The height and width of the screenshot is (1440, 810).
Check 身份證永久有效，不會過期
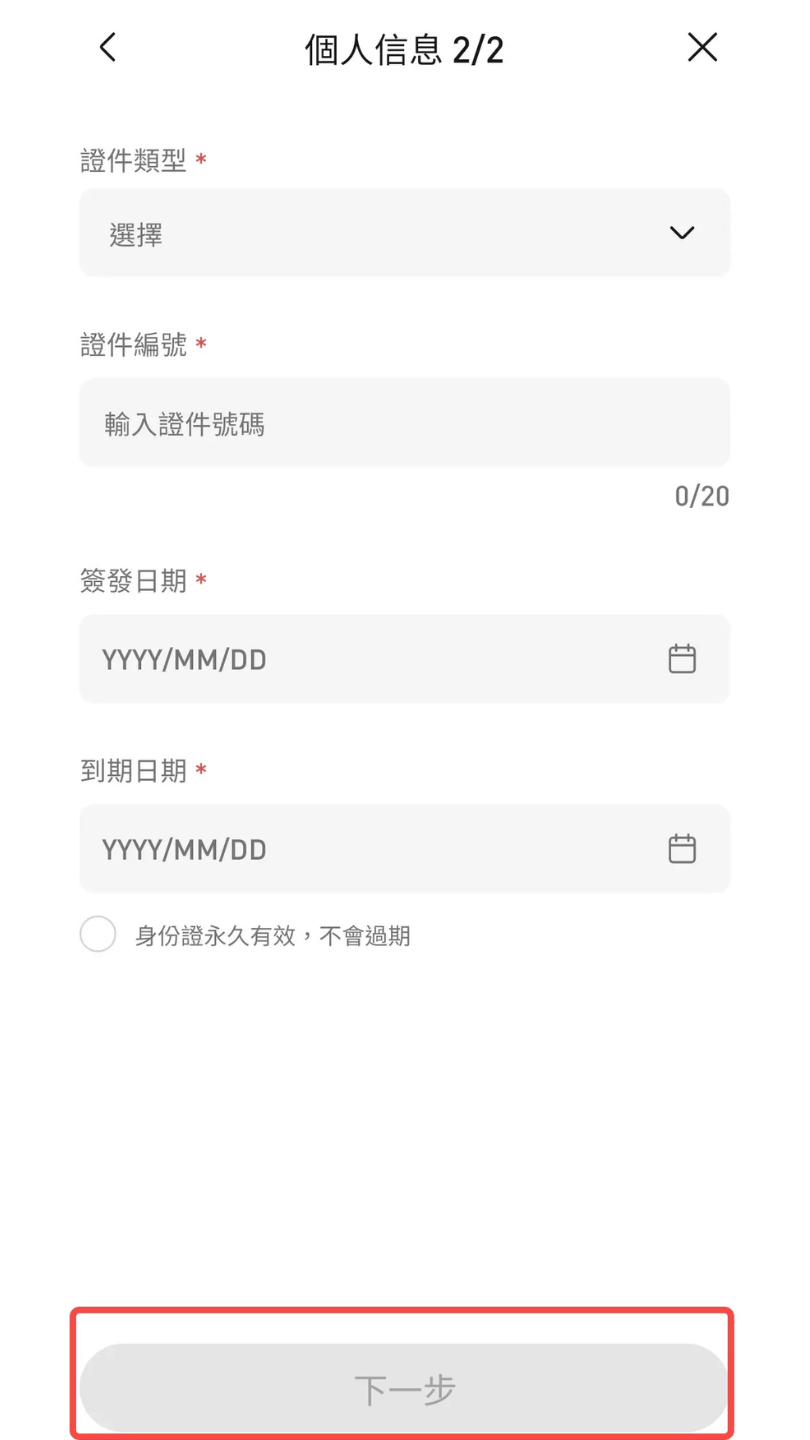point(98,935)
